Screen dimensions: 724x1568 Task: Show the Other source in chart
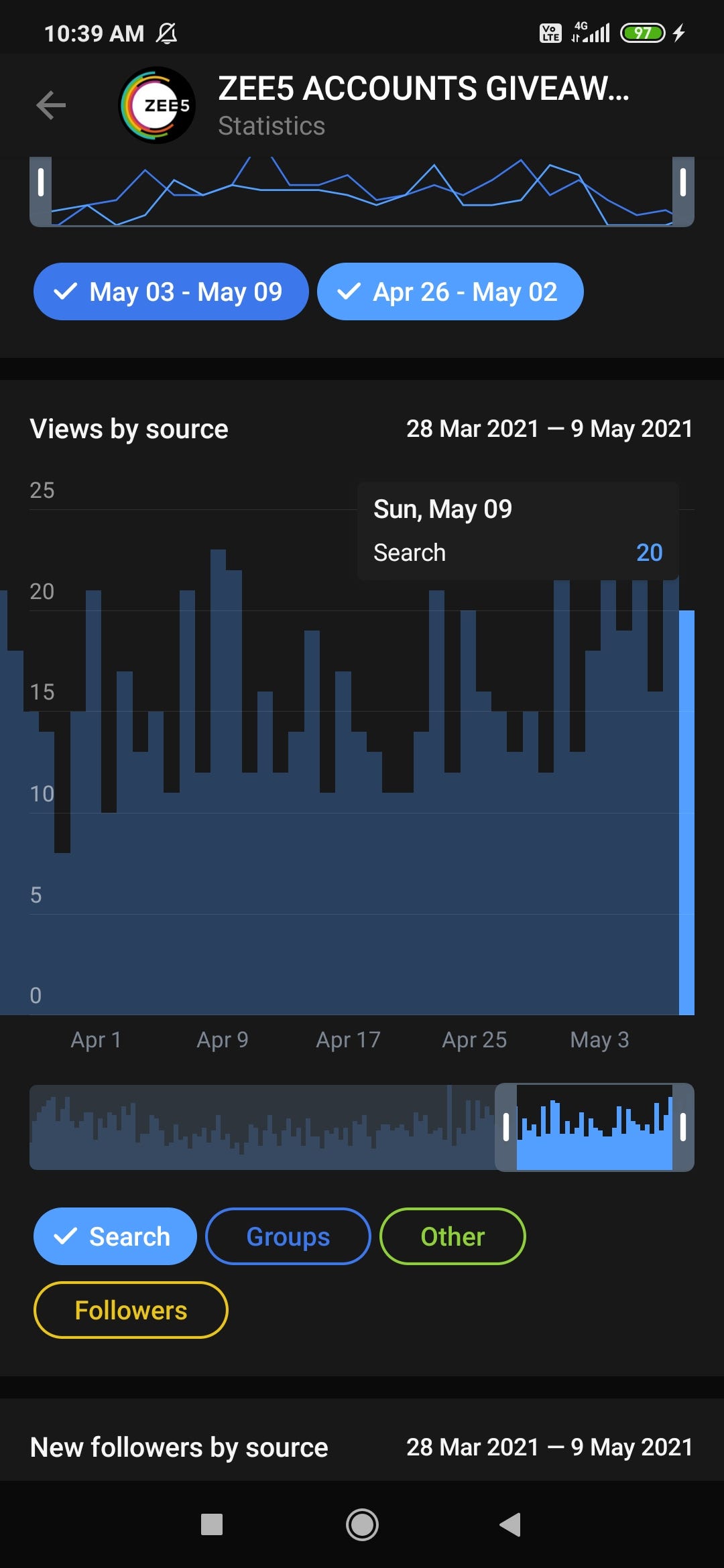pyautogui.click(x=452, y=1236)
